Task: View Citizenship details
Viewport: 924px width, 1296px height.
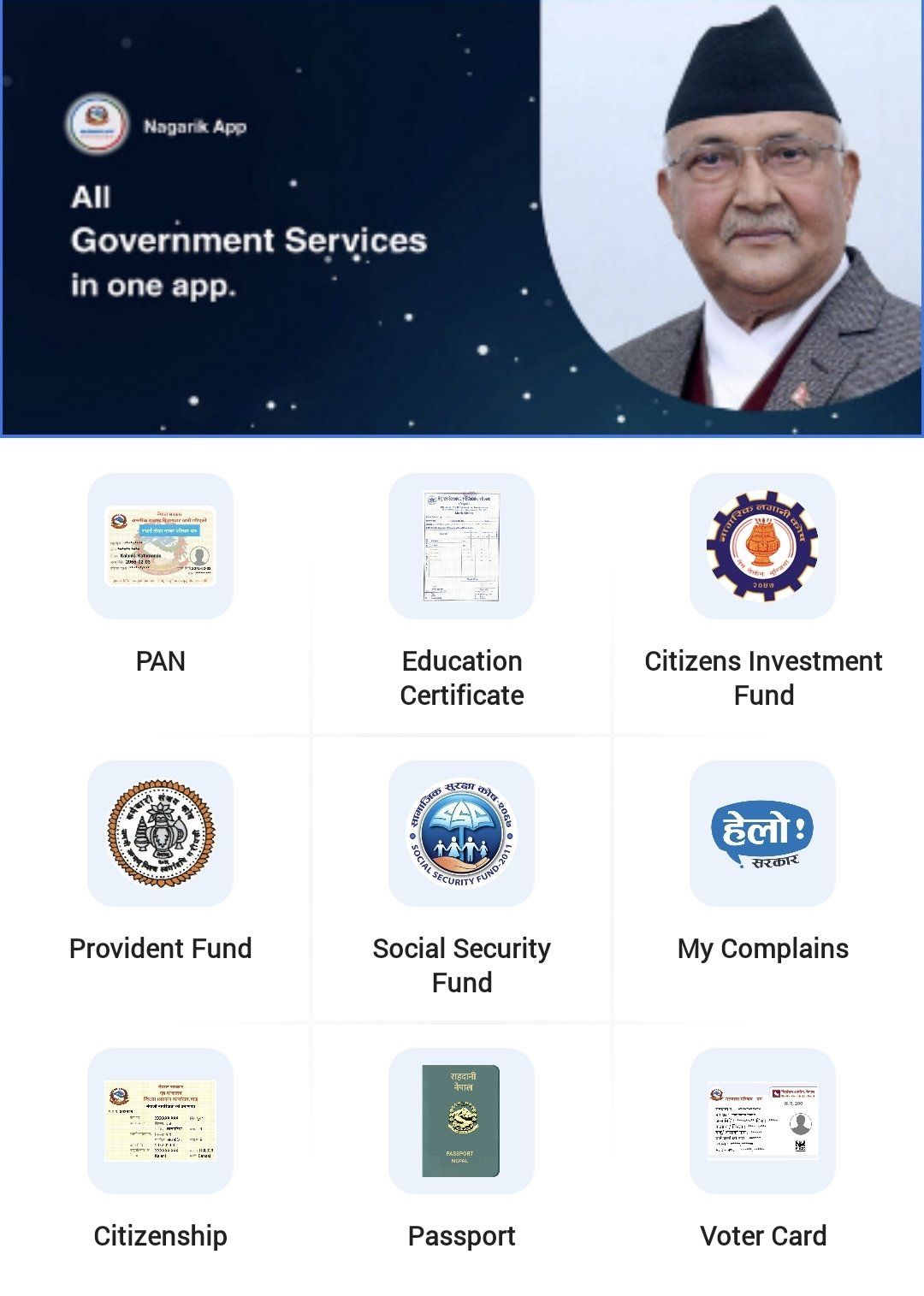Action: 160,1121
